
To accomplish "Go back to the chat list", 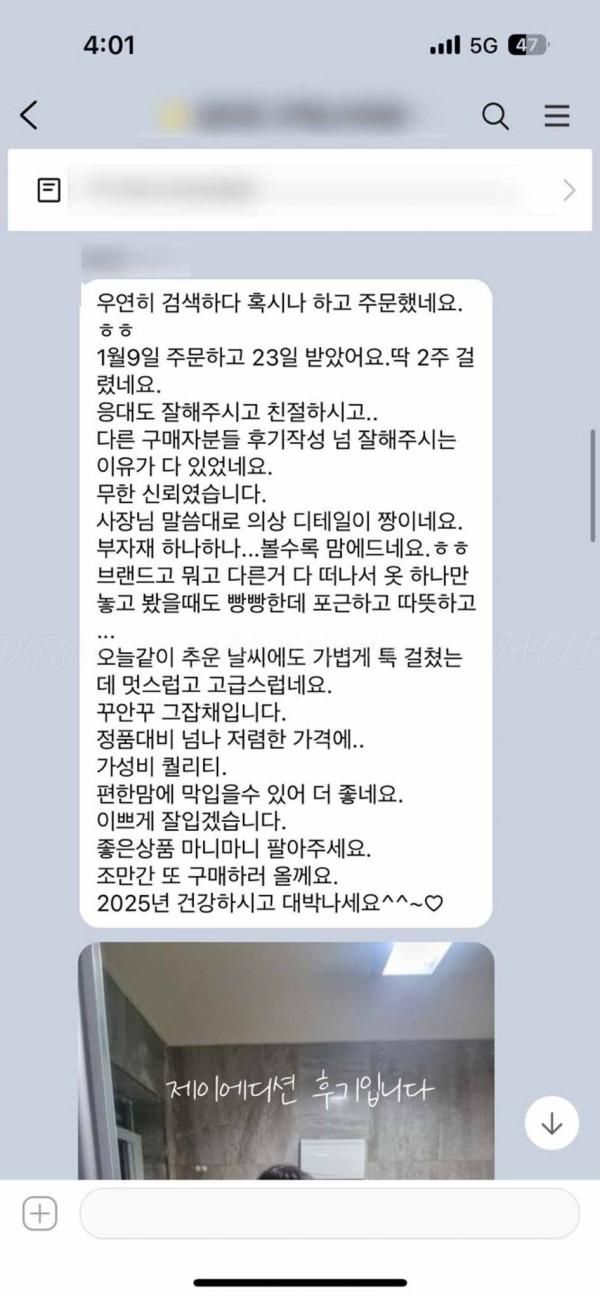I will pyautogui.click(x=30, y=116).
